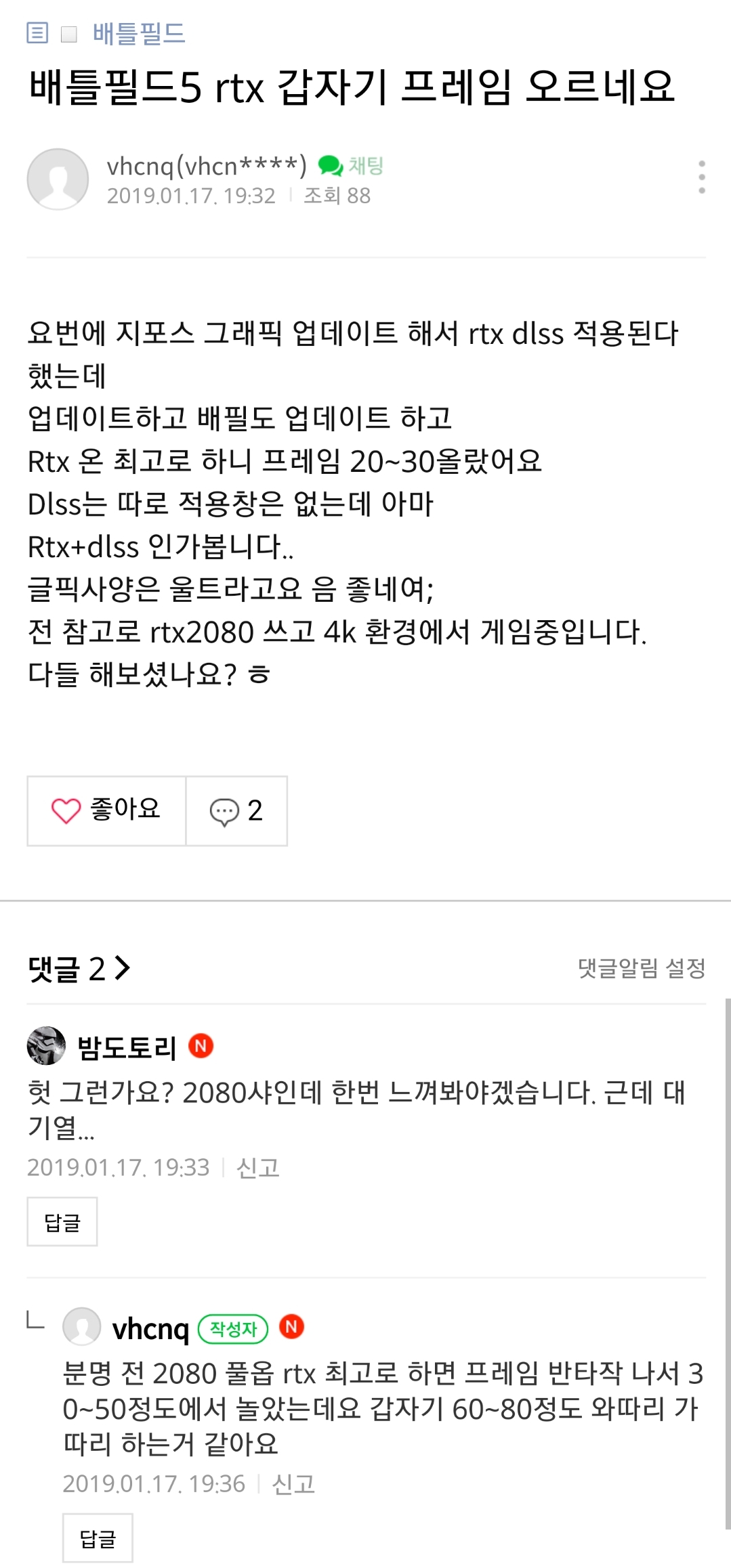The height and width of the screenshot is (1568, 731).
Task: Open the post's three-dot overflow menu
Action: (701, 177)
